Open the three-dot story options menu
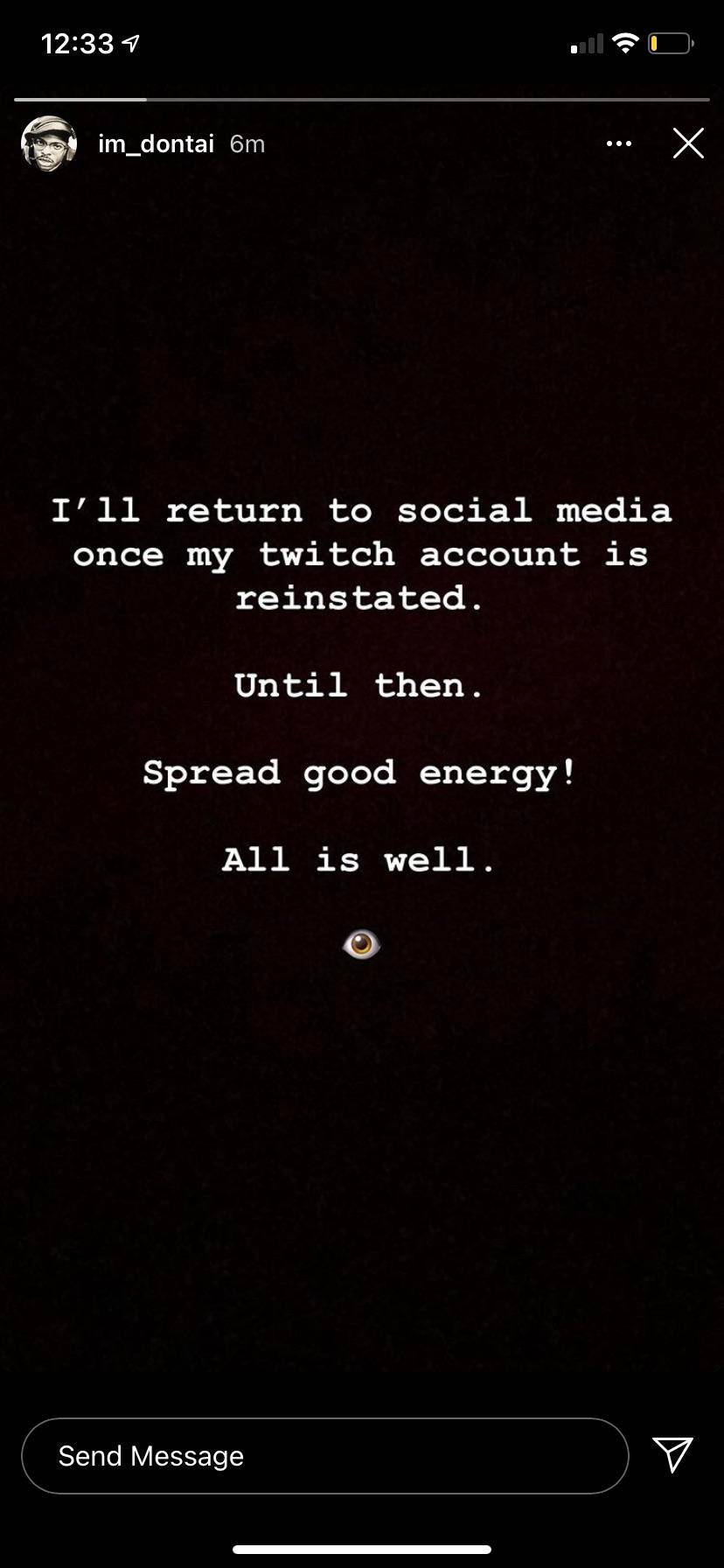The image size is (724, 1568). (x=618, y=143)
